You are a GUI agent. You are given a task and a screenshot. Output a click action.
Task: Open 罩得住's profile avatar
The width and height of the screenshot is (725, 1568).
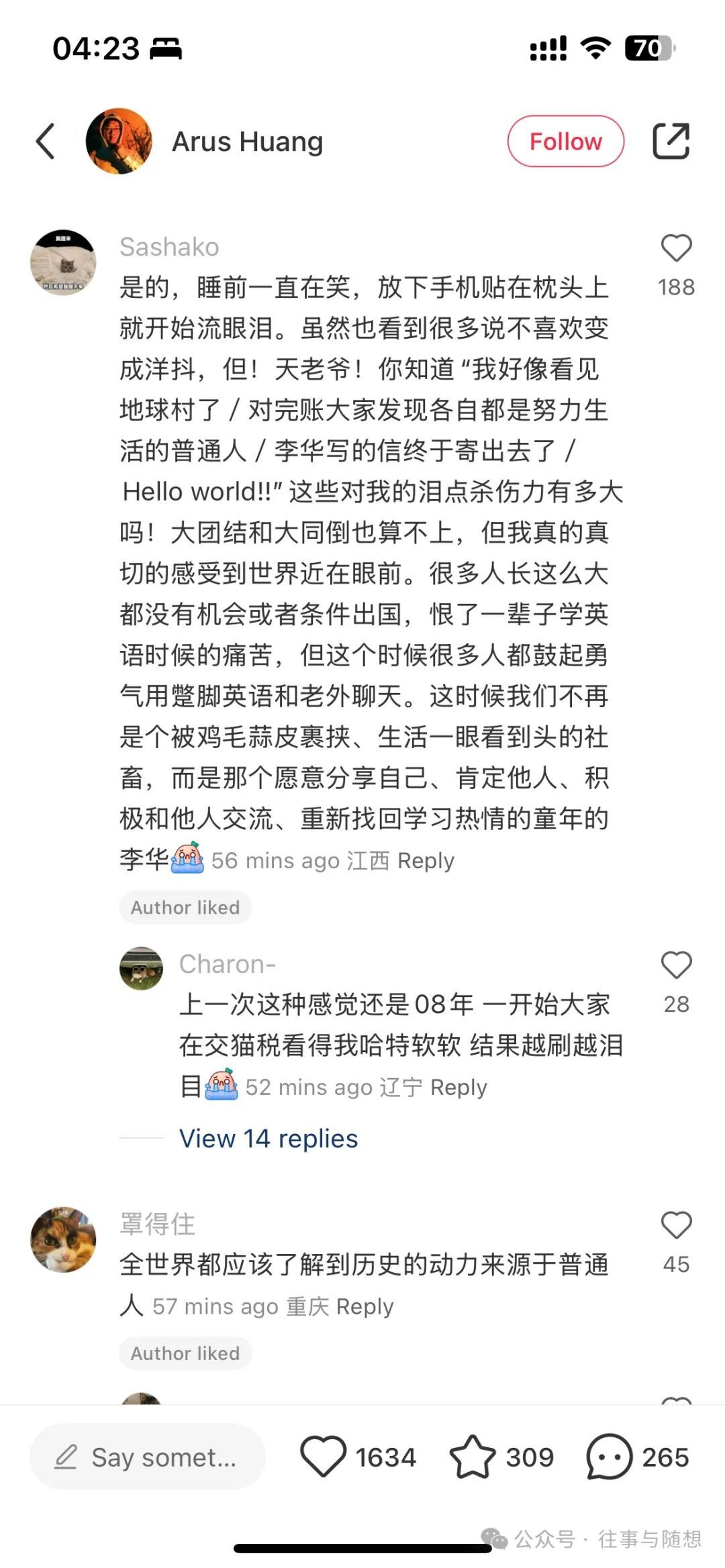[63, 1240]
